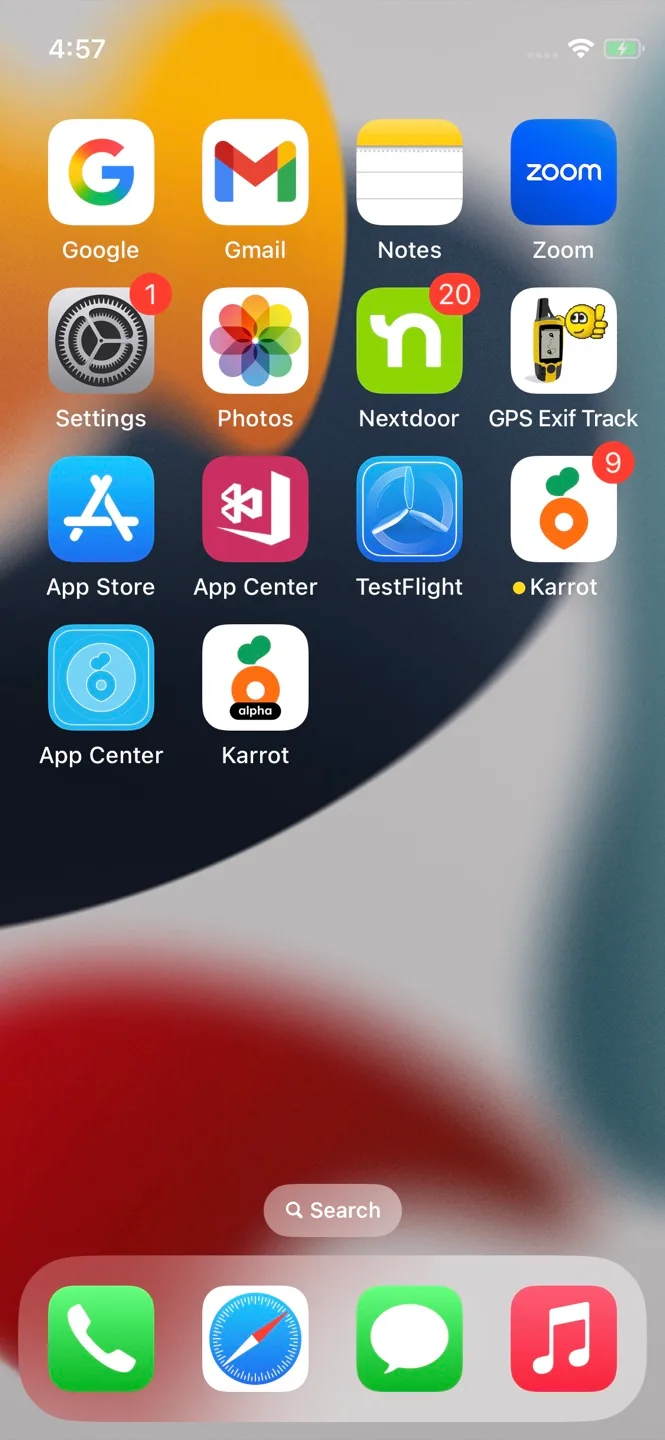The height and width of the screenshot is (1440, 665).
Task: Open GPS Exif Track
Action: pos(563,341)
